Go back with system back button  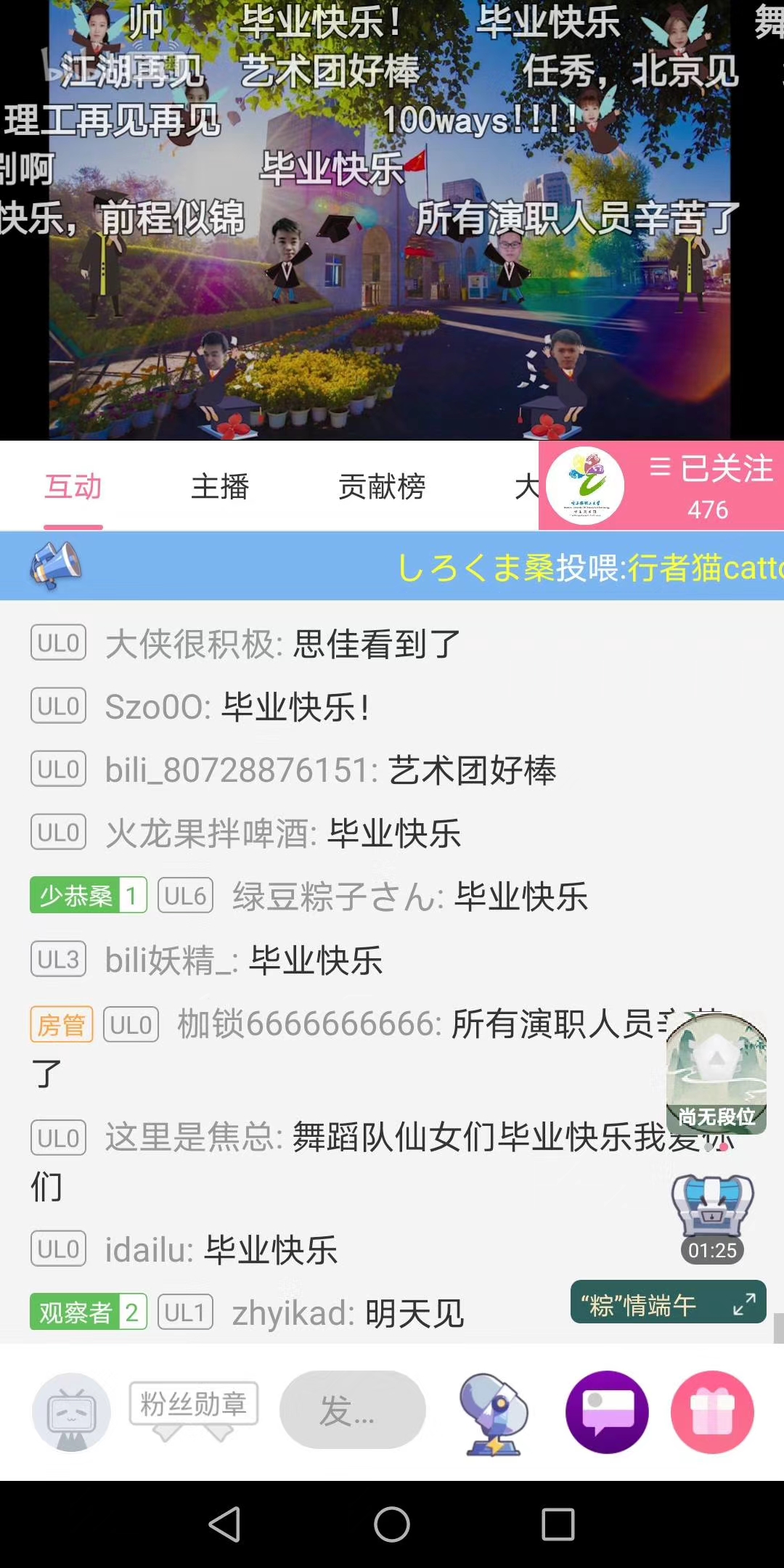pyautogui.click(x=224, y=1524)
